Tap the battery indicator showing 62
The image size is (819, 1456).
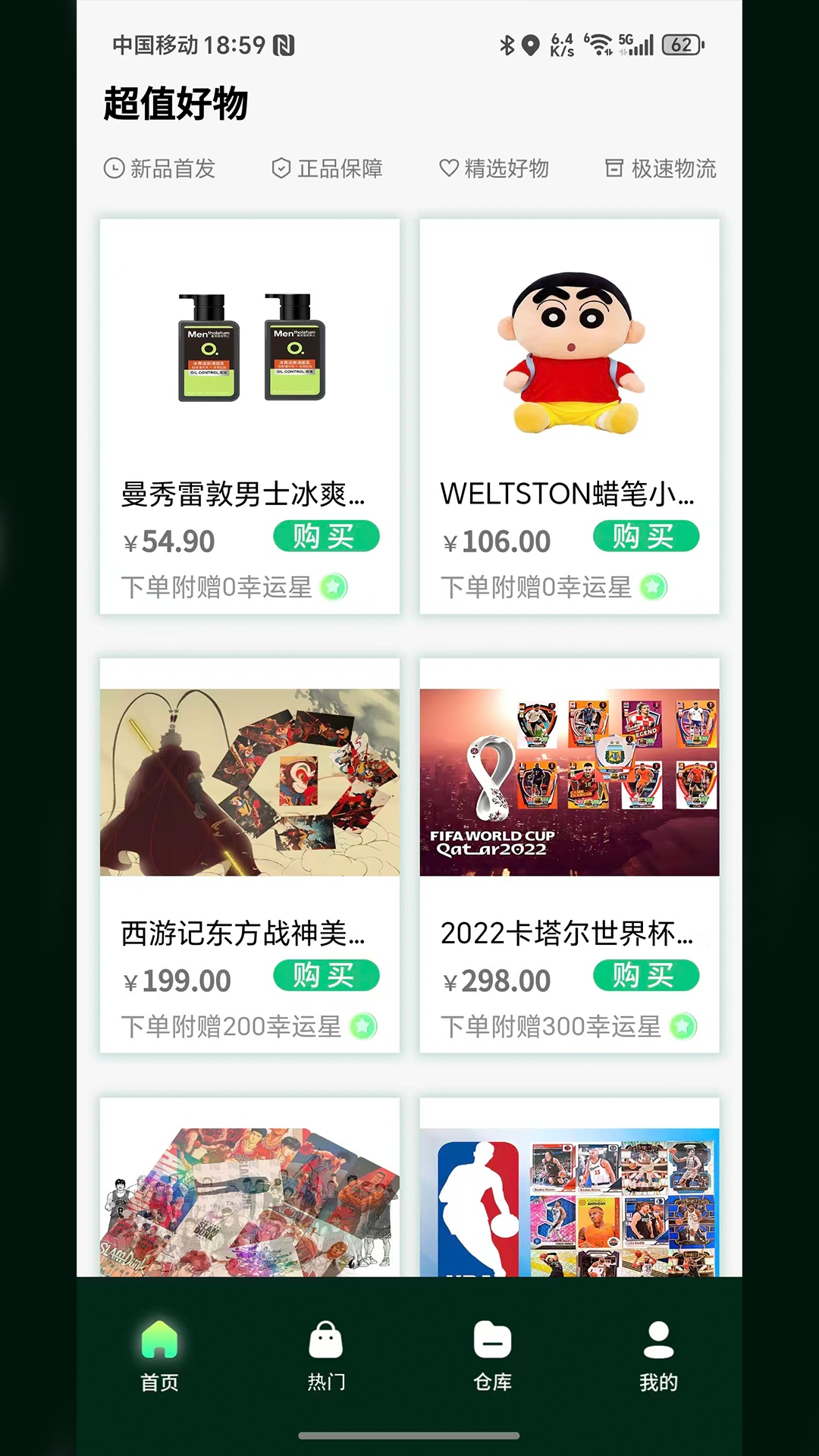pos(680,45)
